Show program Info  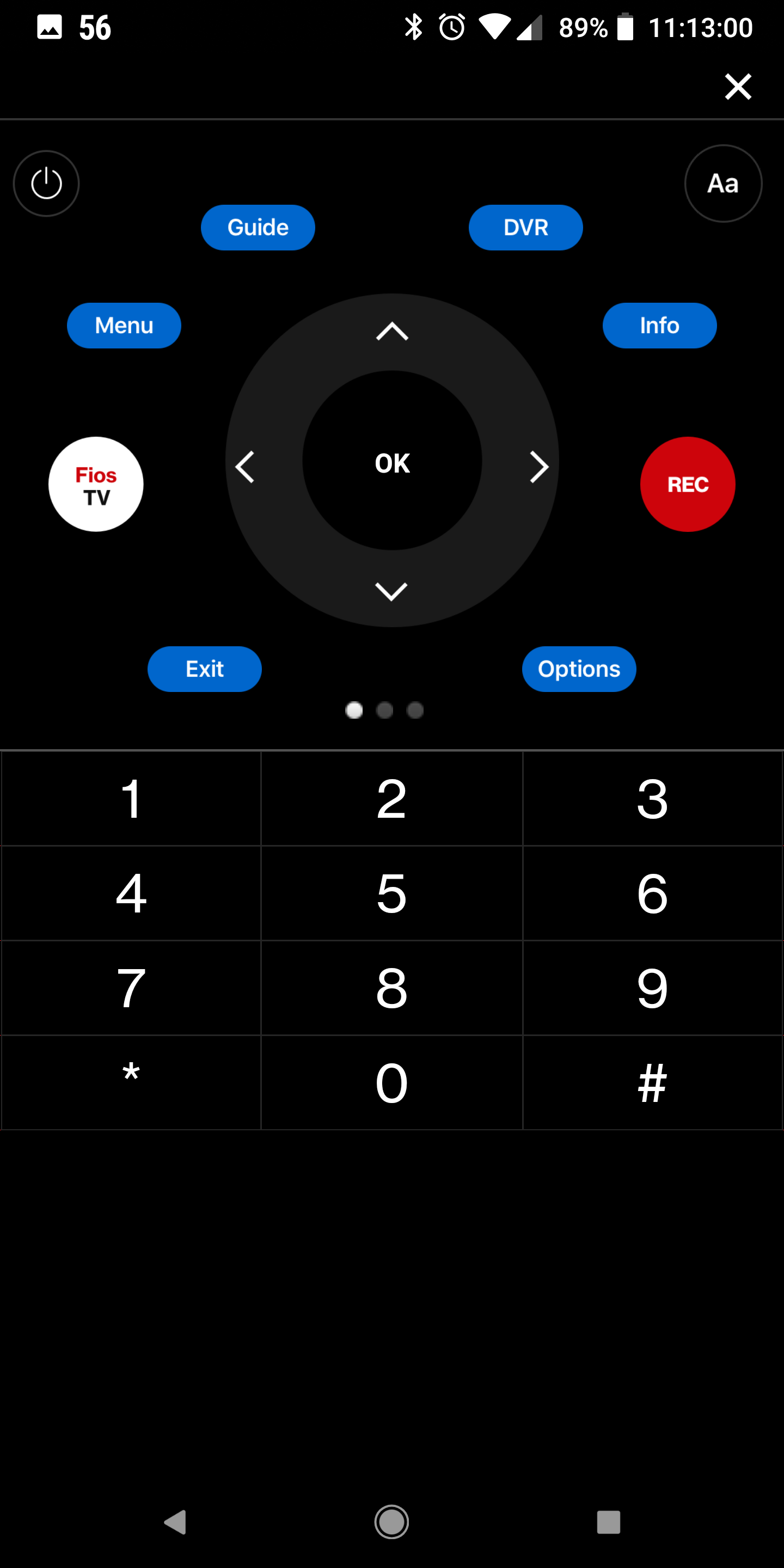click(x=659, y=326)
